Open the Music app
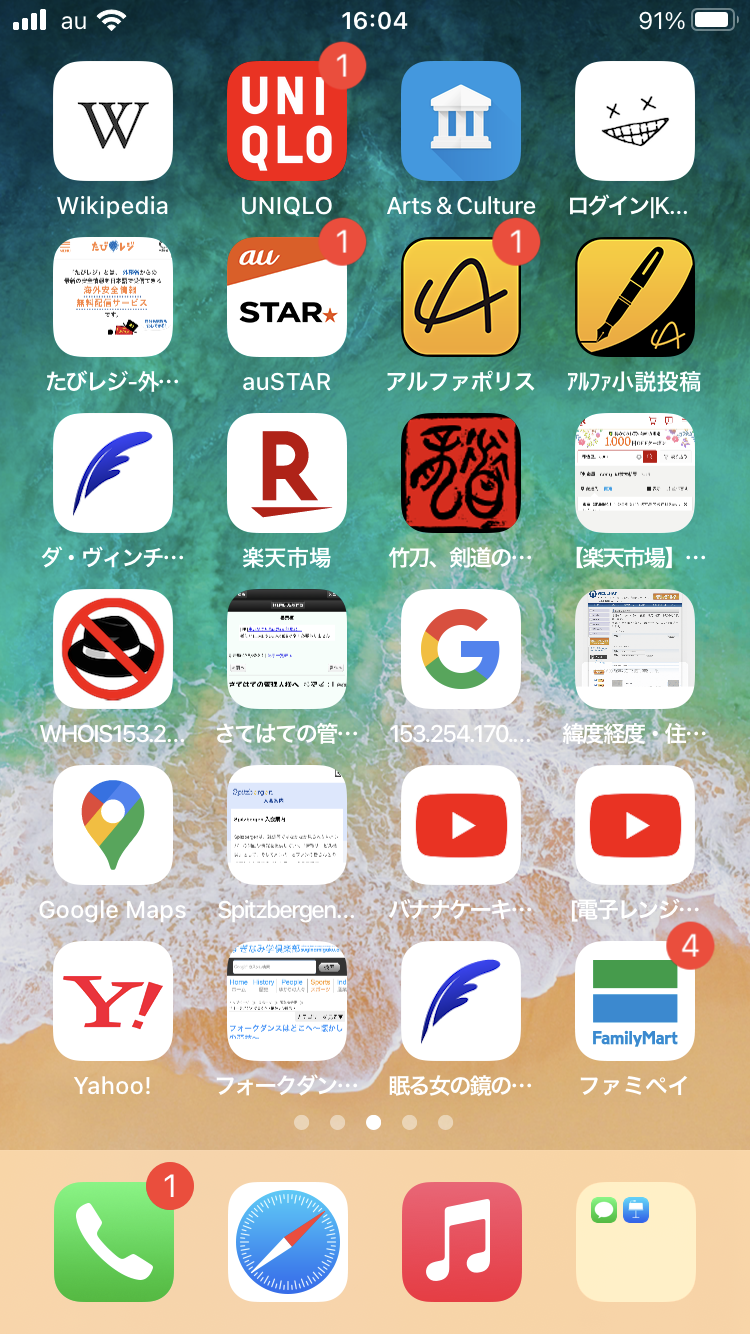This screenshot has width=750, height=1334. [x=461, y=1242]
